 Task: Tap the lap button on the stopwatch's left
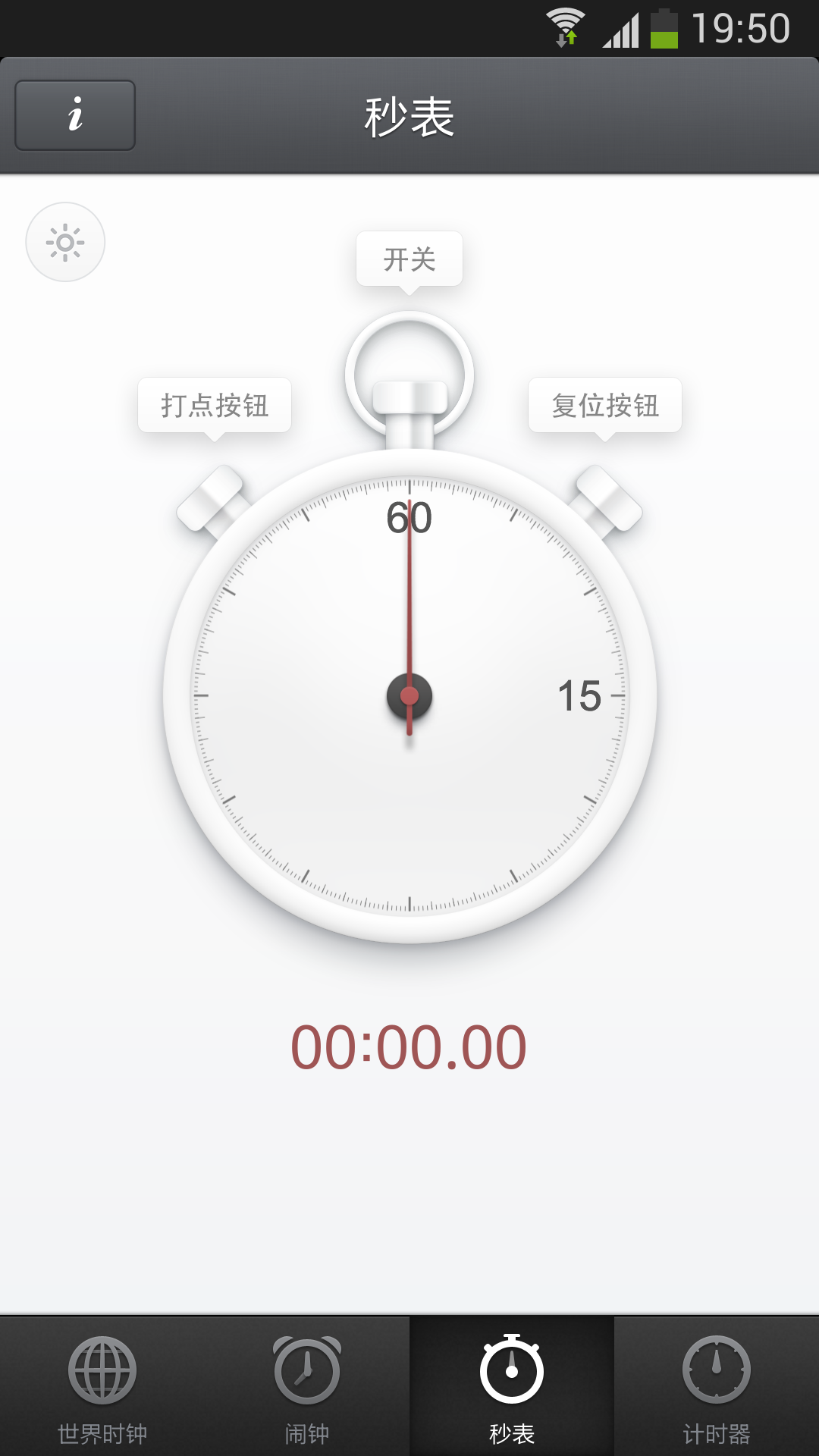pyautogui.click(x=212, y=500)
